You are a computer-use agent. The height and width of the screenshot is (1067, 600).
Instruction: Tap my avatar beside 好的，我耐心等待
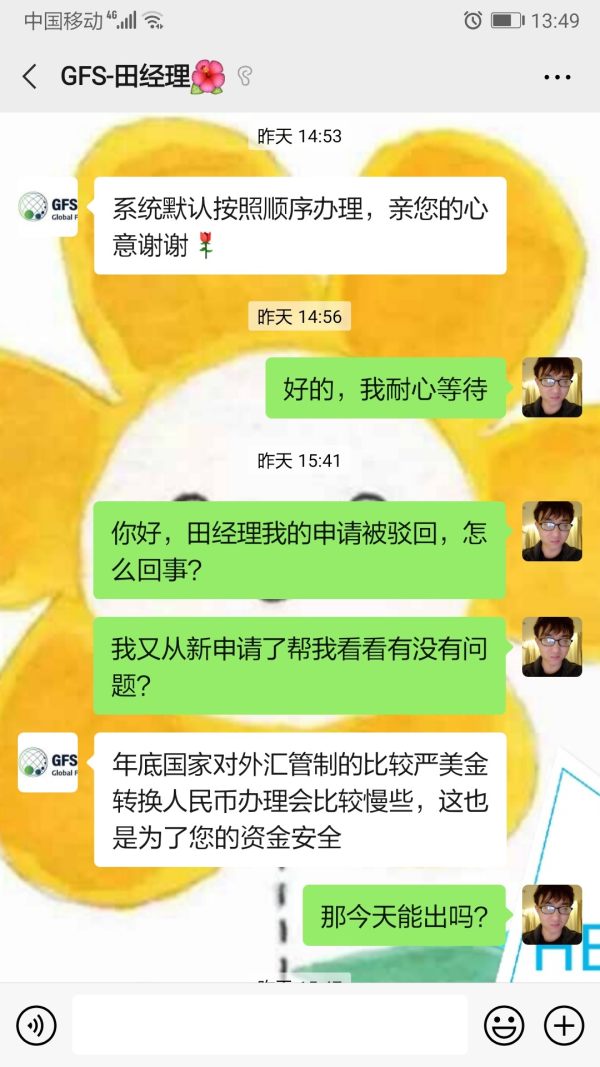click(x=552, y=387)
